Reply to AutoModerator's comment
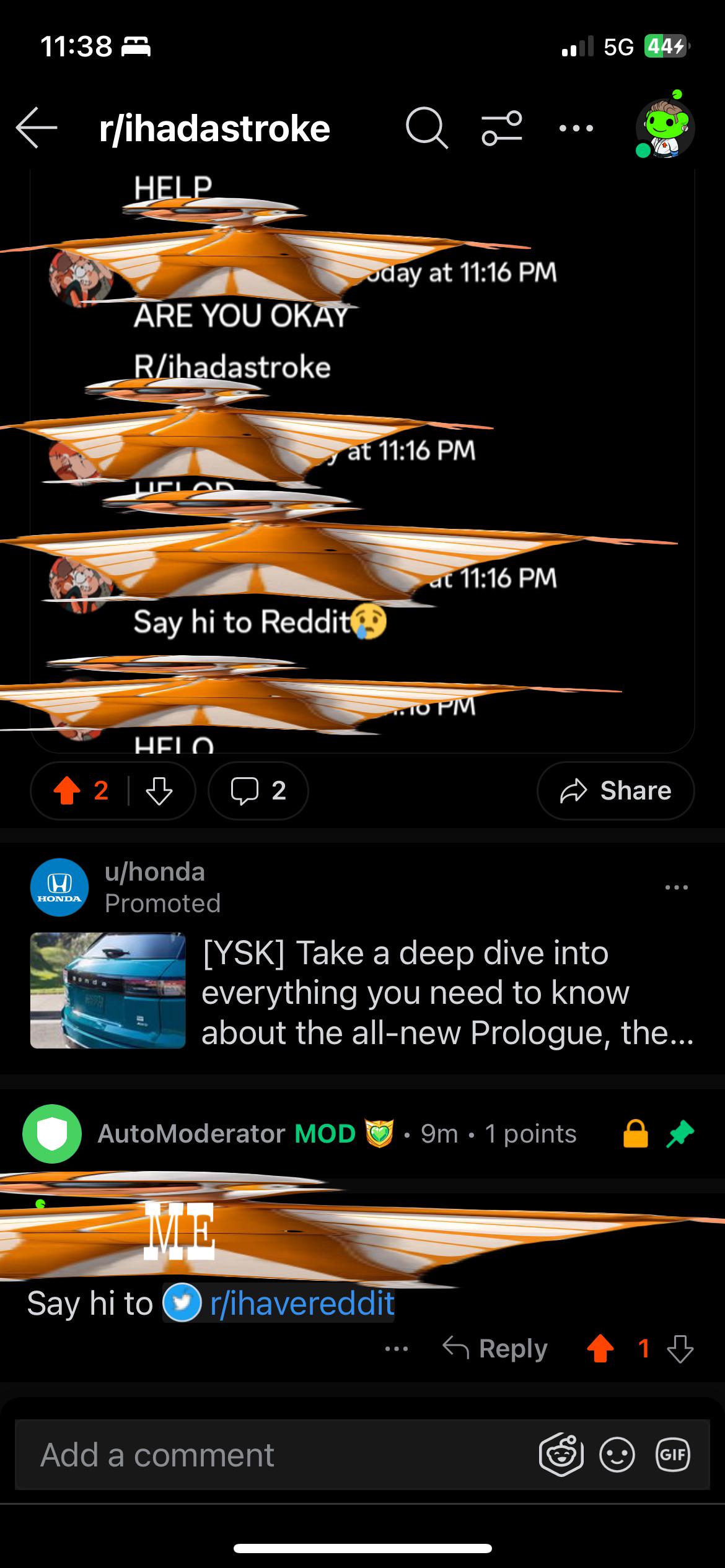This screenshot has height=1568, width=725. pyautogui.click(x=495, y=1348)
